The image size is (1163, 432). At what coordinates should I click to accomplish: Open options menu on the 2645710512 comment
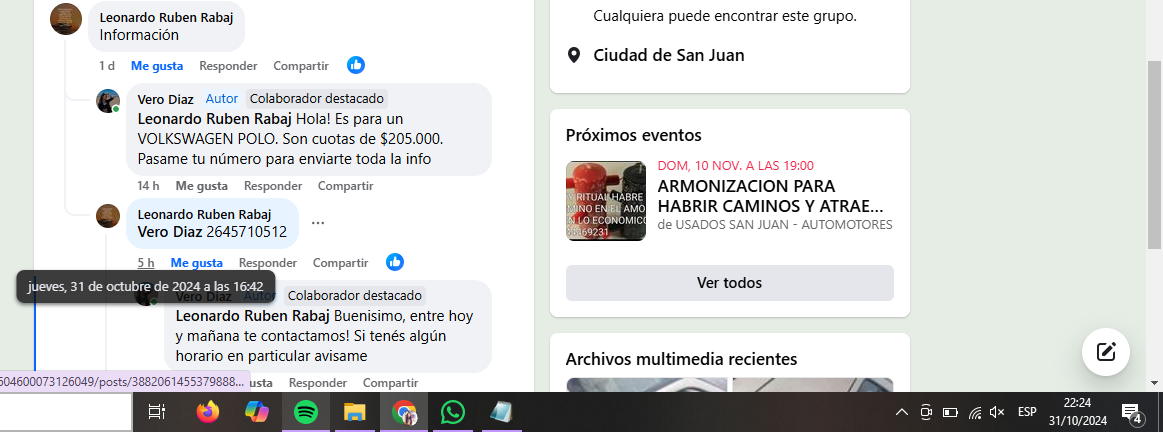pos(318,223)
